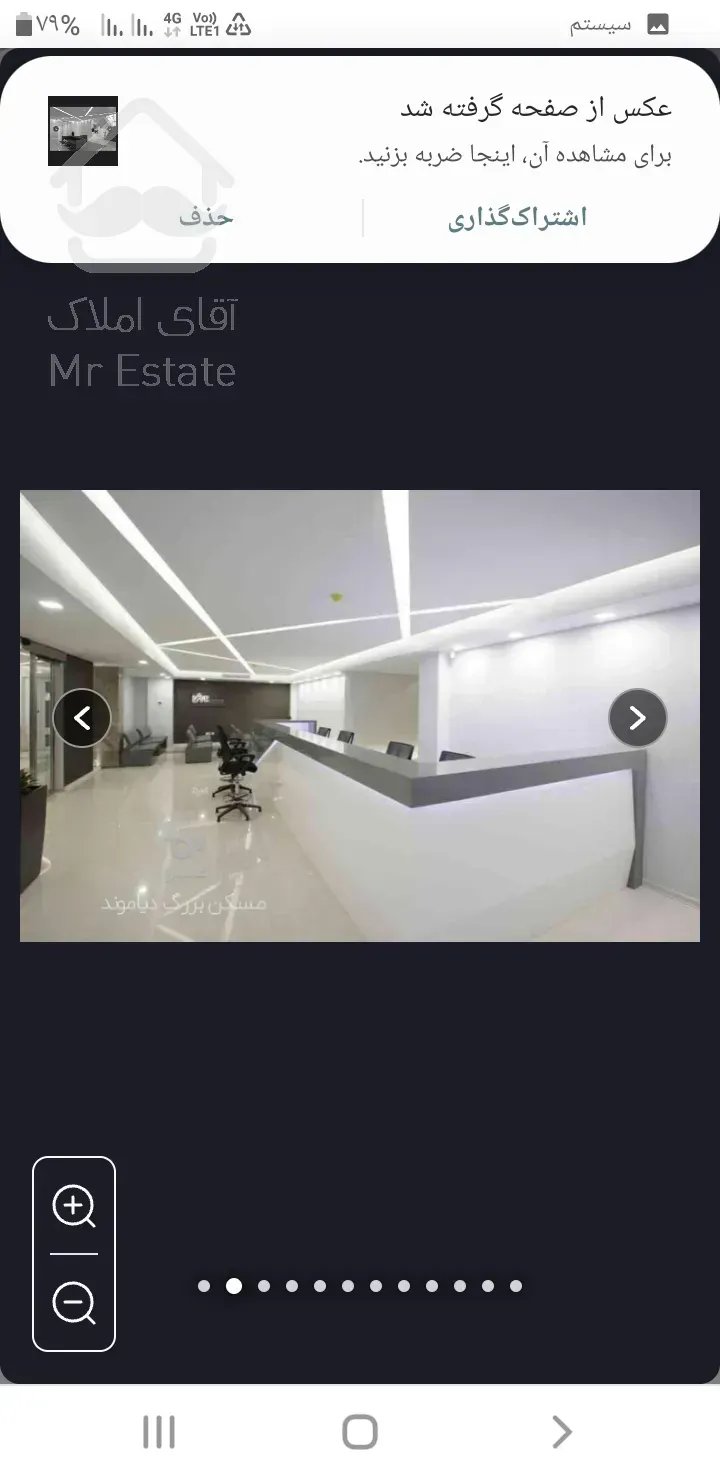Open the zoom in magnifier icon
720x1480 pixels.
73,1207
